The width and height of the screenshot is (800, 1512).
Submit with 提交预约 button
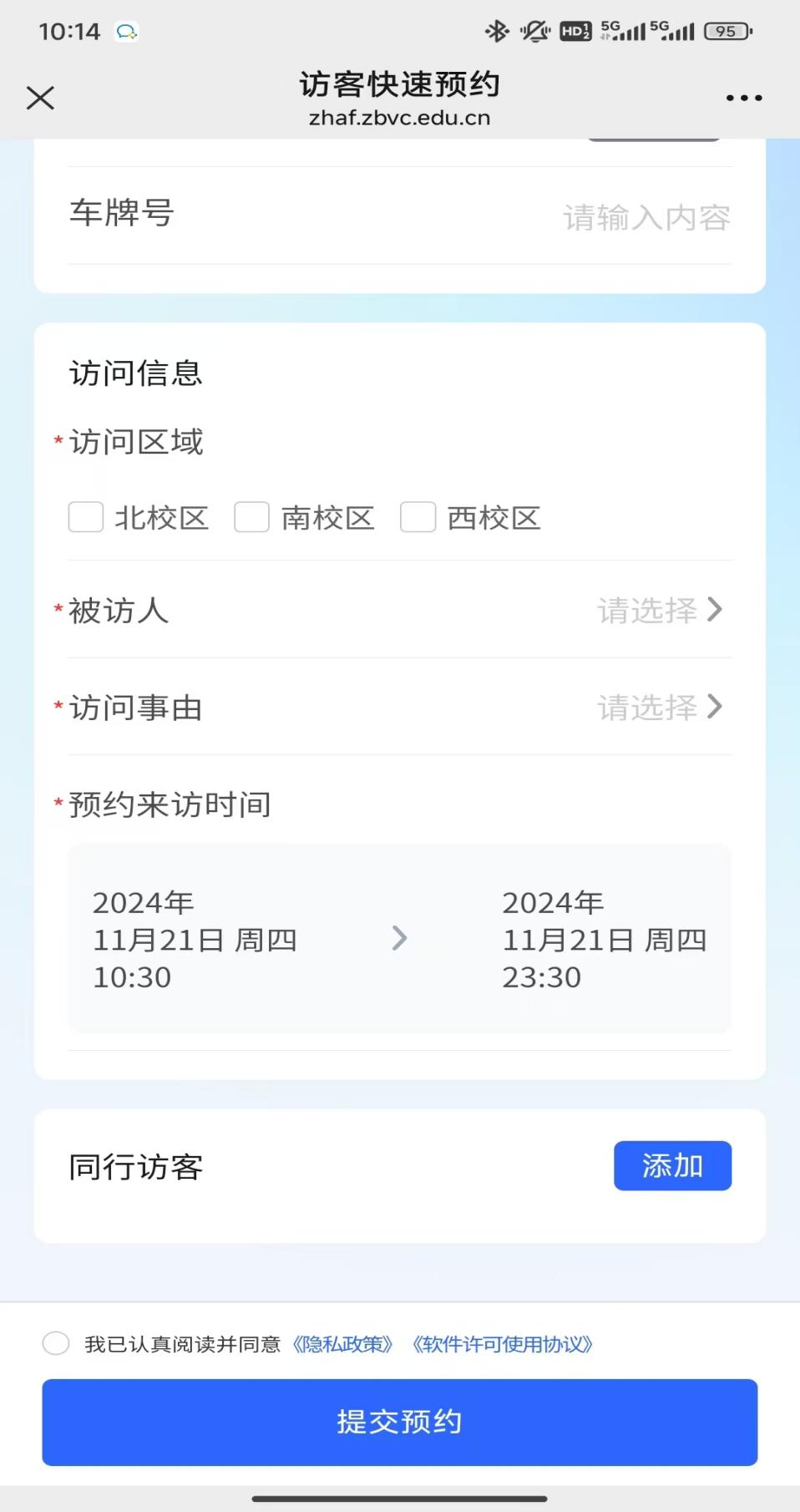pos(399,1422)
